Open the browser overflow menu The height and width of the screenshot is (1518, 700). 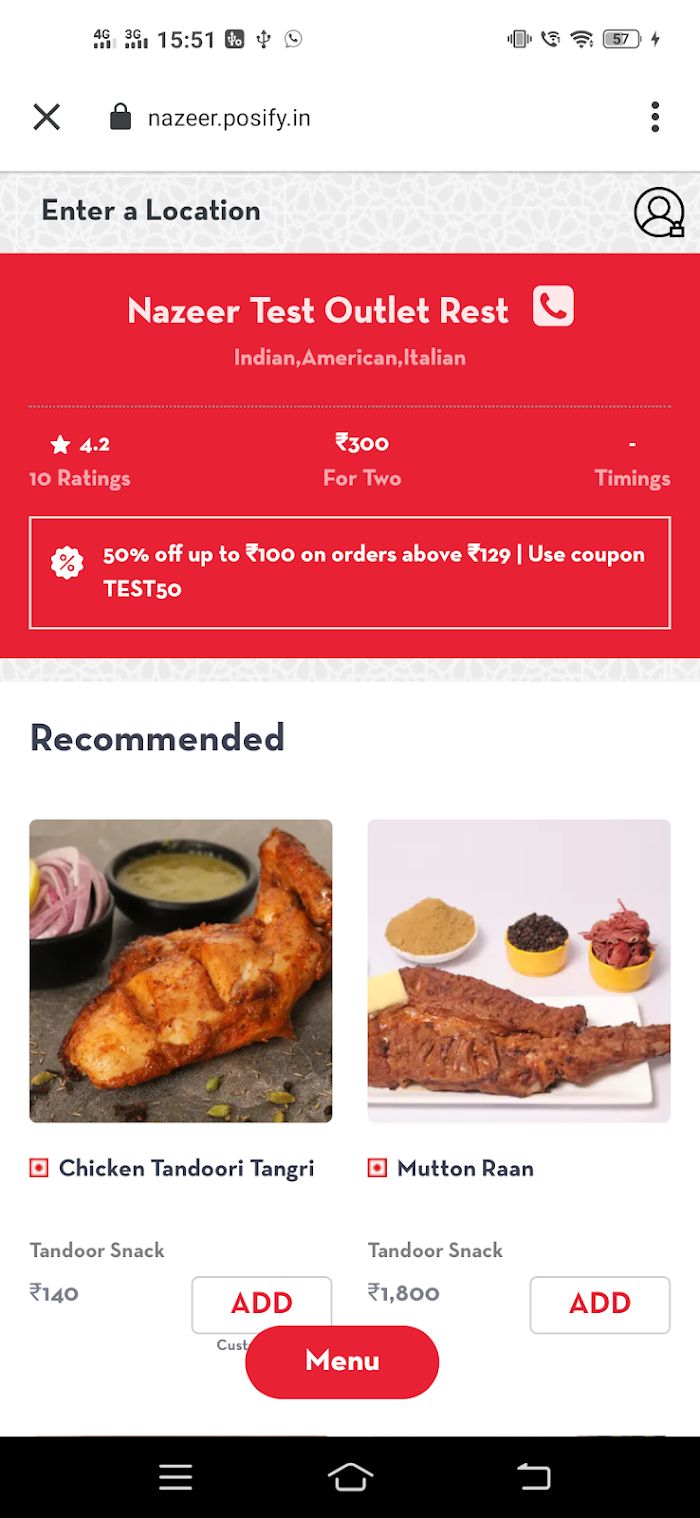coord(655,117)
